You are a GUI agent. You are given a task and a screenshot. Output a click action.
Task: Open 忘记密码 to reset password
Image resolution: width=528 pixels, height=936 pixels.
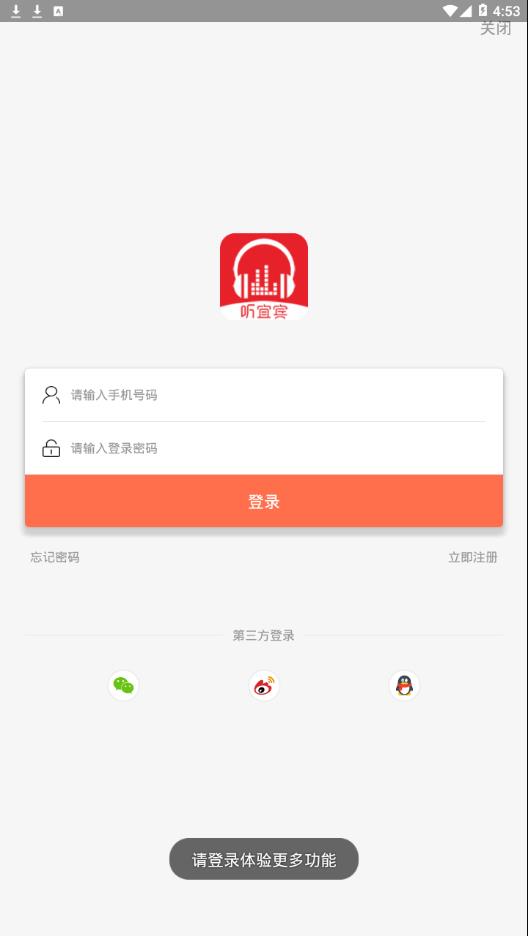coord(55,558)
